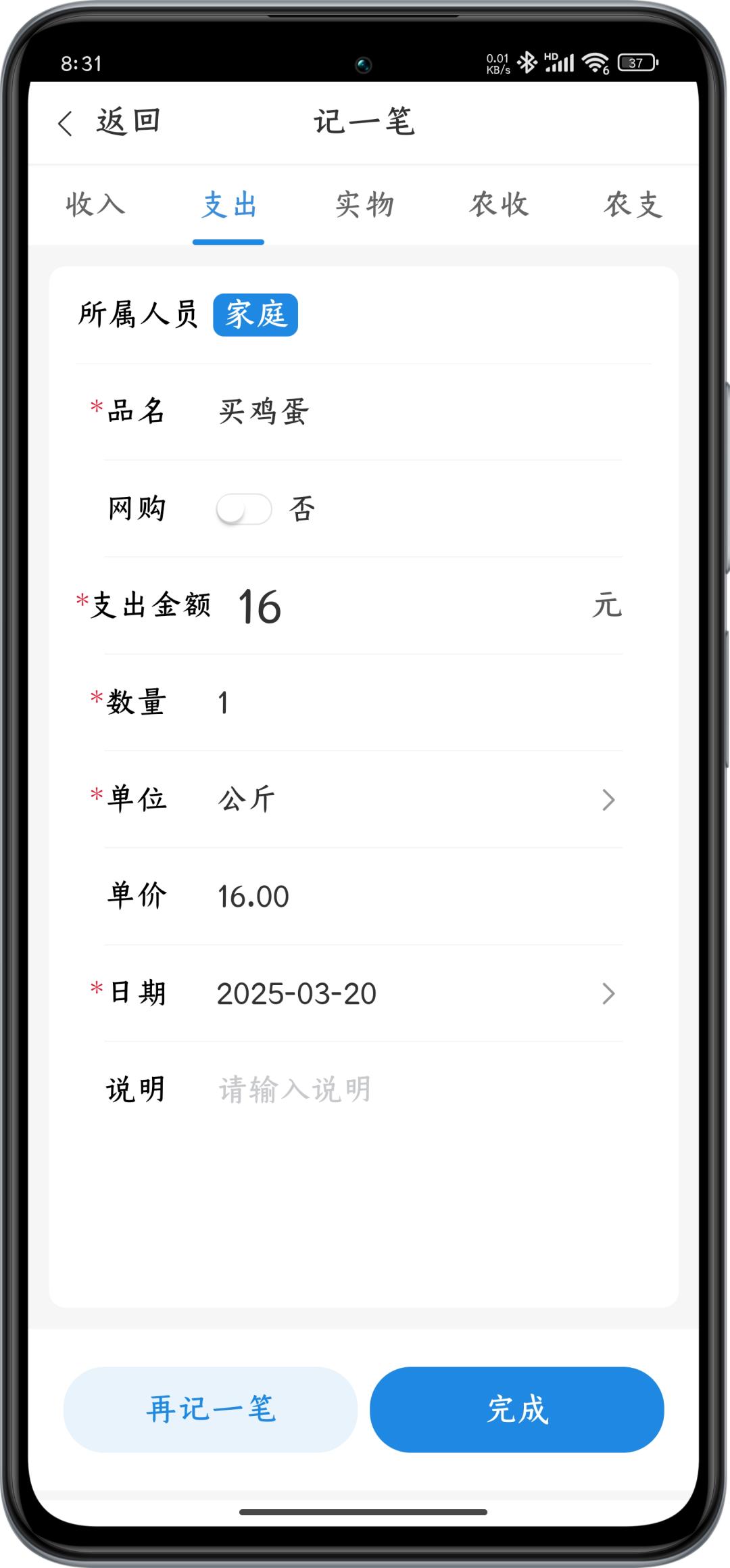Viewport: 730px width, 1568px height.
Task: Select the 支出 tab
Action: click(229, 204)
